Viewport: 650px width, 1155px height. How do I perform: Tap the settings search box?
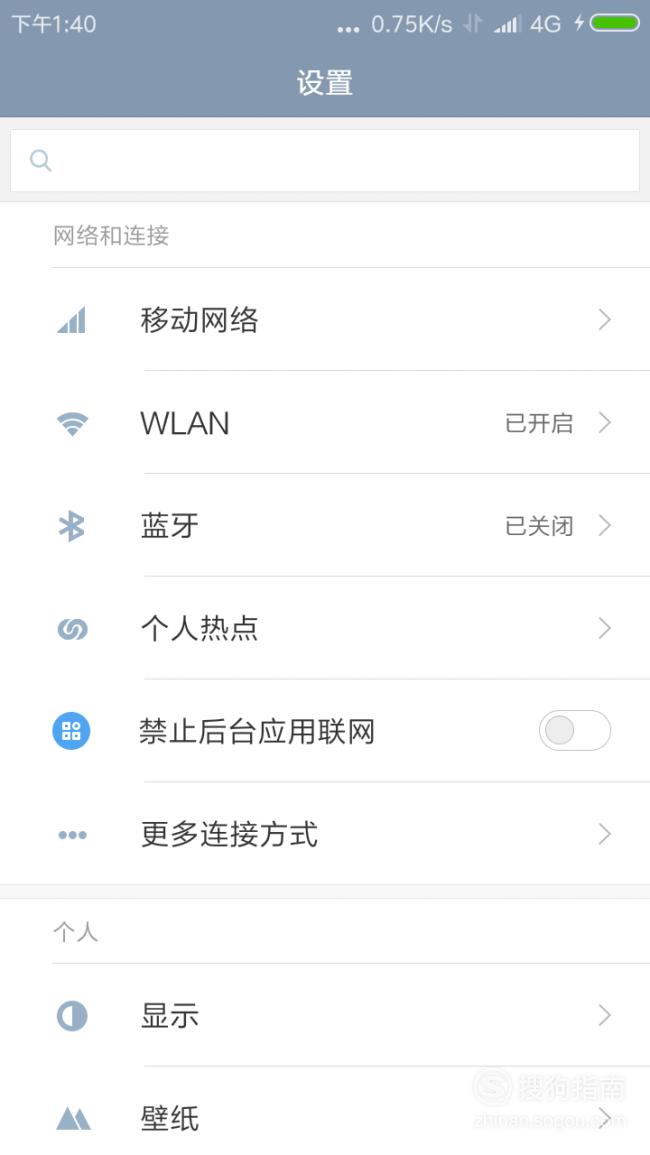325,161
